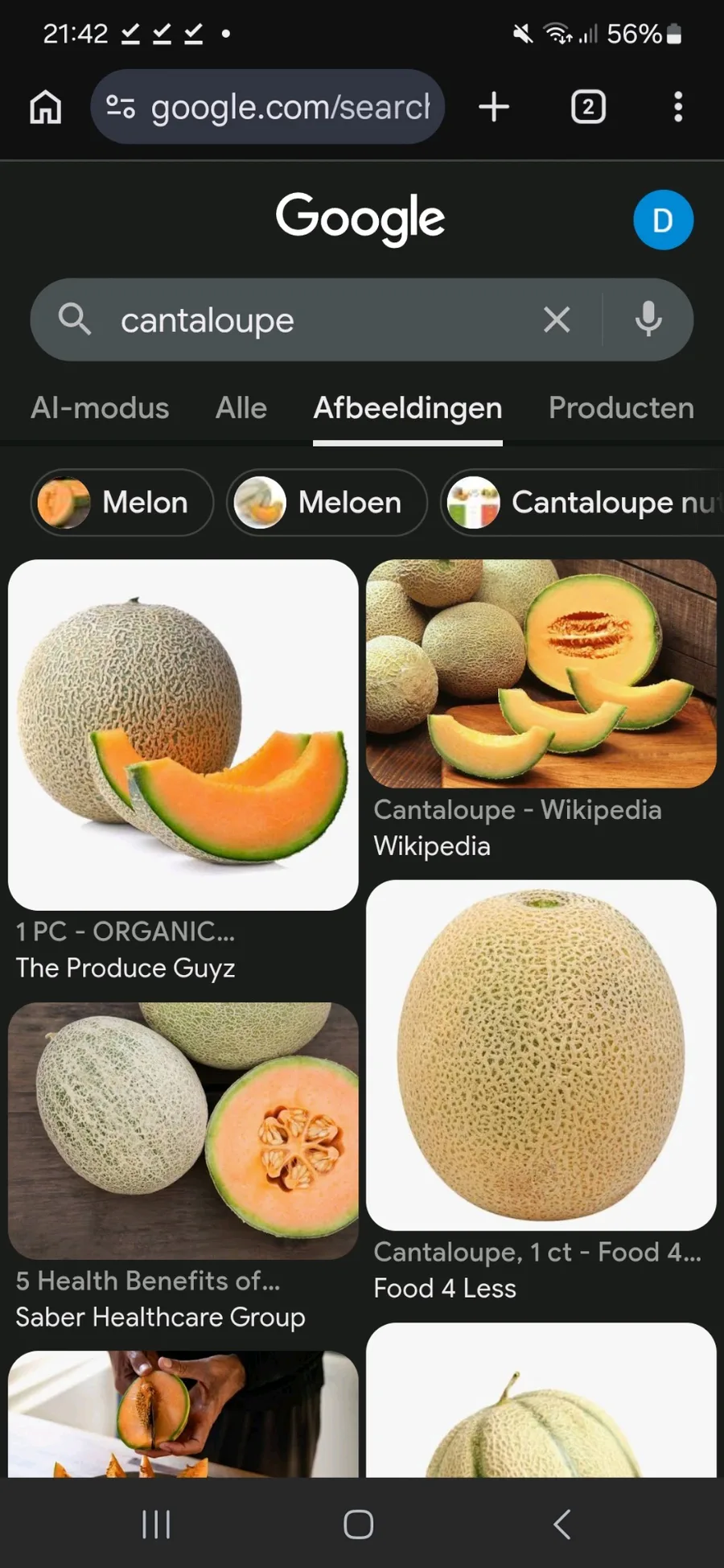Switch to the AI-modus tab
724x1568 pixels.
click(x=100, y=409)
